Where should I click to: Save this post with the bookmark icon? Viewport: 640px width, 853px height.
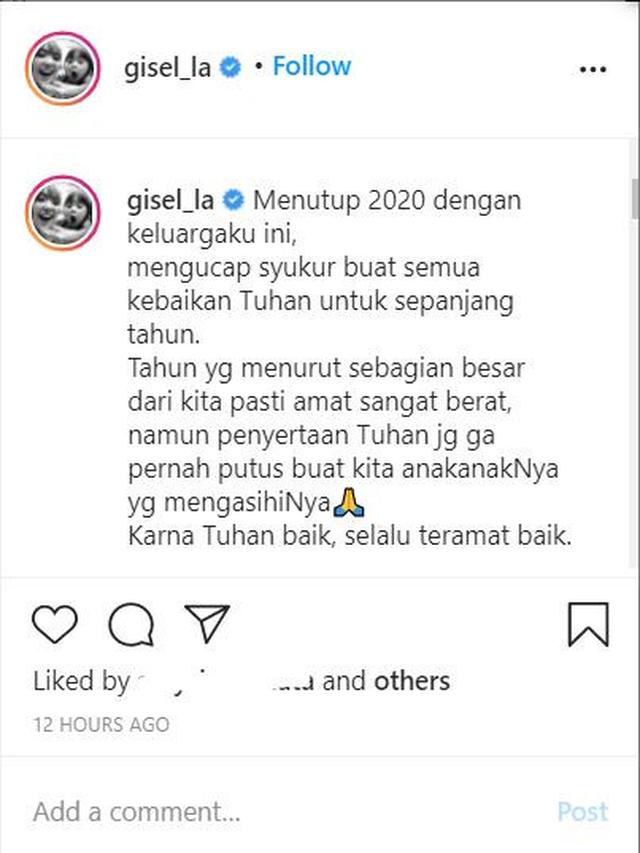pos(588,624)
